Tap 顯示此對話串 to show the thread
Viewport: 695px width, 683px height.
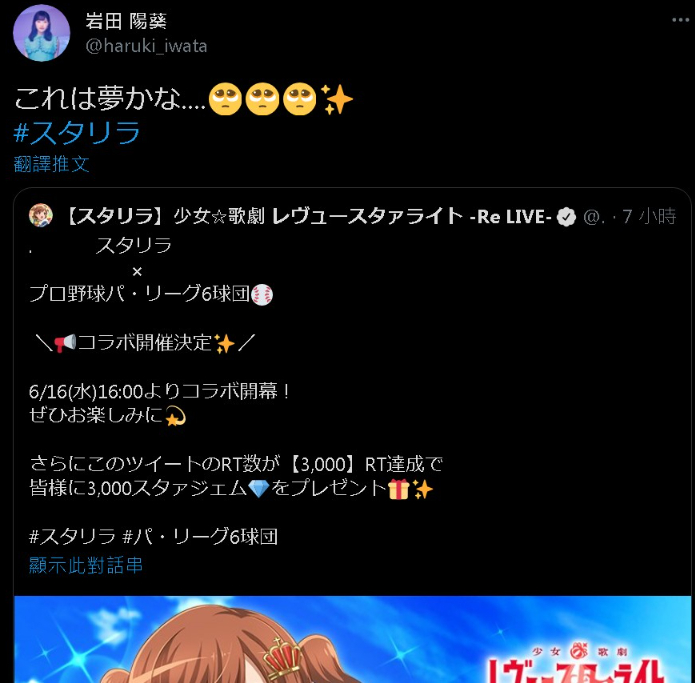coord(85,566)
